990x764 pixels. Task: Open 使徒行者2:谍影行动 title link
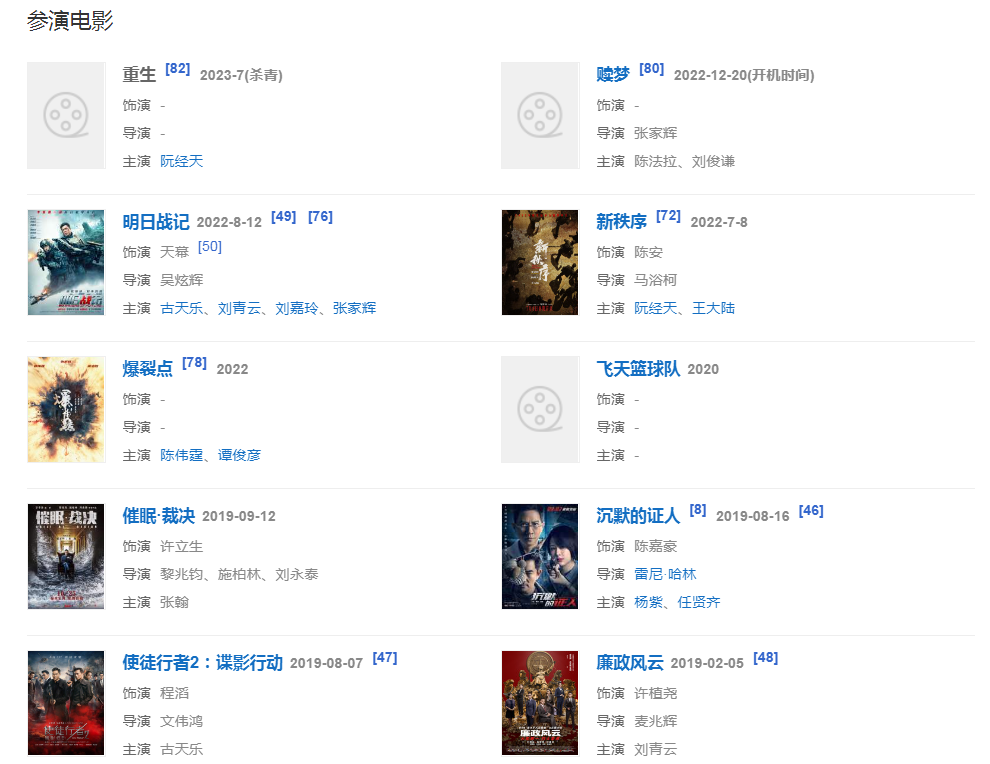point(202,663)
